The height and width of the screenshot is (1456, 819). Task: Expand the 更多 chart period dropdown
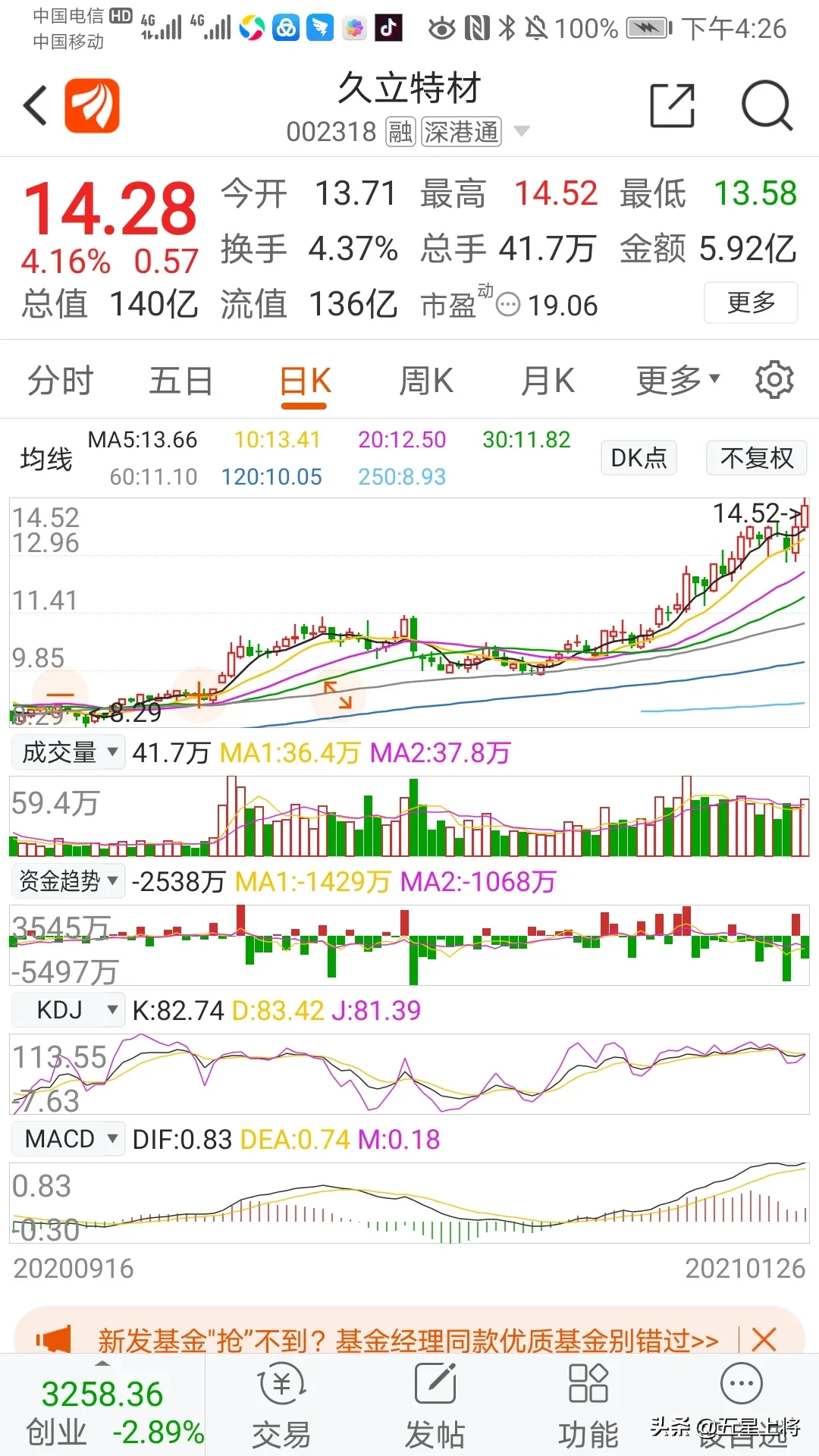pyautogui.click(x=678, y=381)
